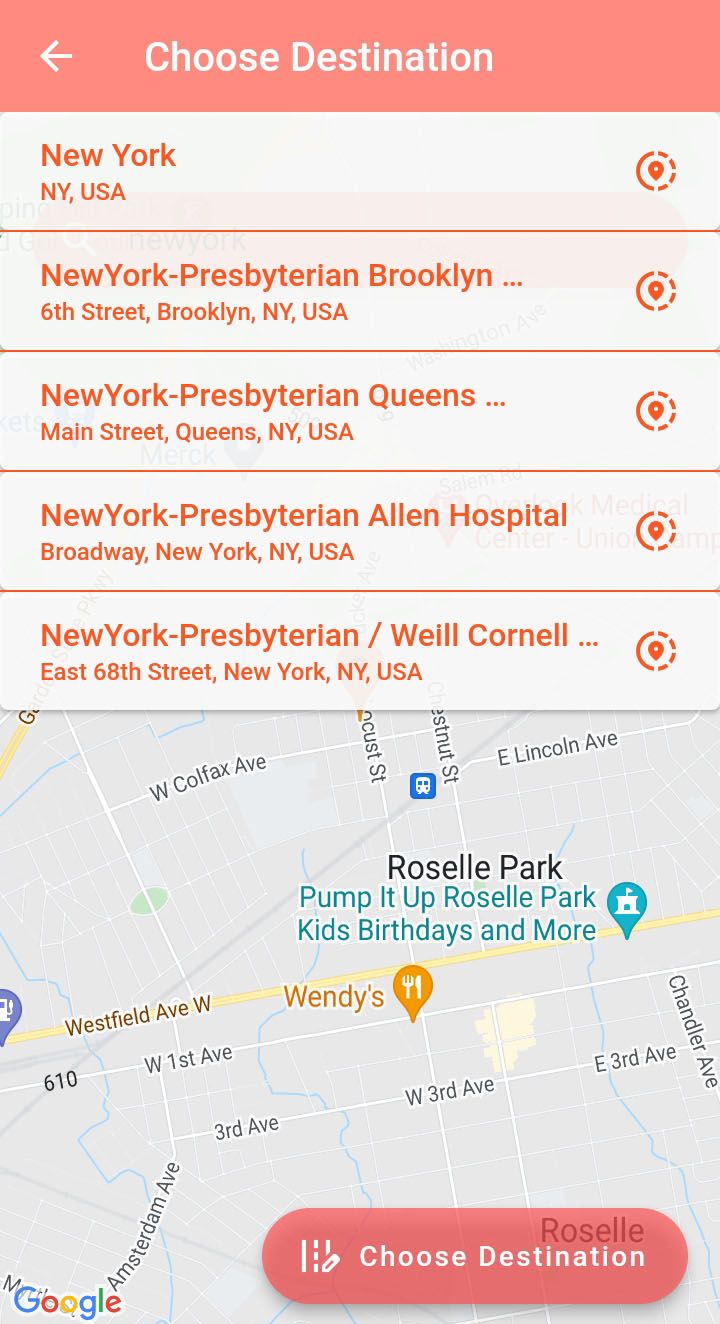Choose NewYork-Presbyterian Brooklyn on 6th Street
This screenshot has height=1324, width=720.
330,292
